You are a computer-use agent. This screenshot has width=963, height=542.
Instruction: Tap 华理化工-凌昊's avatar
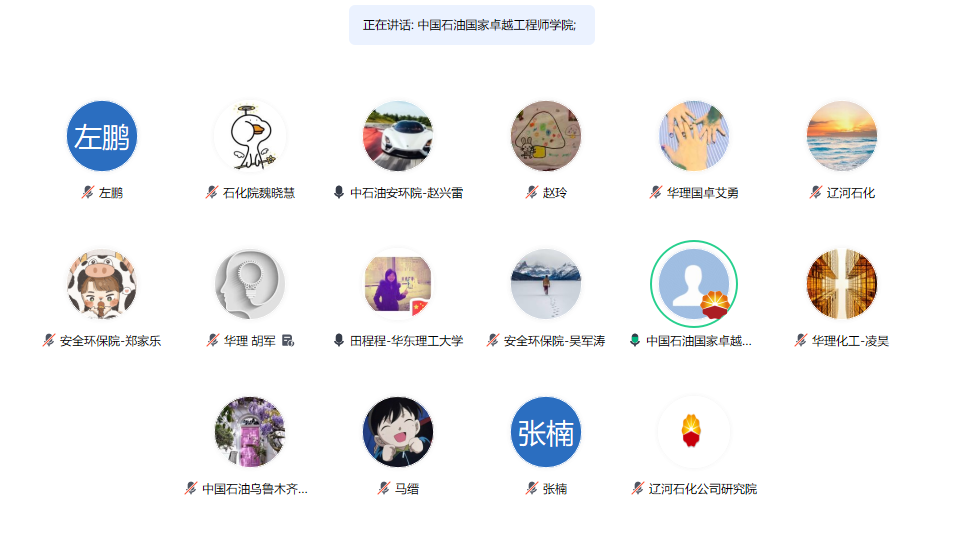(842, 284)
